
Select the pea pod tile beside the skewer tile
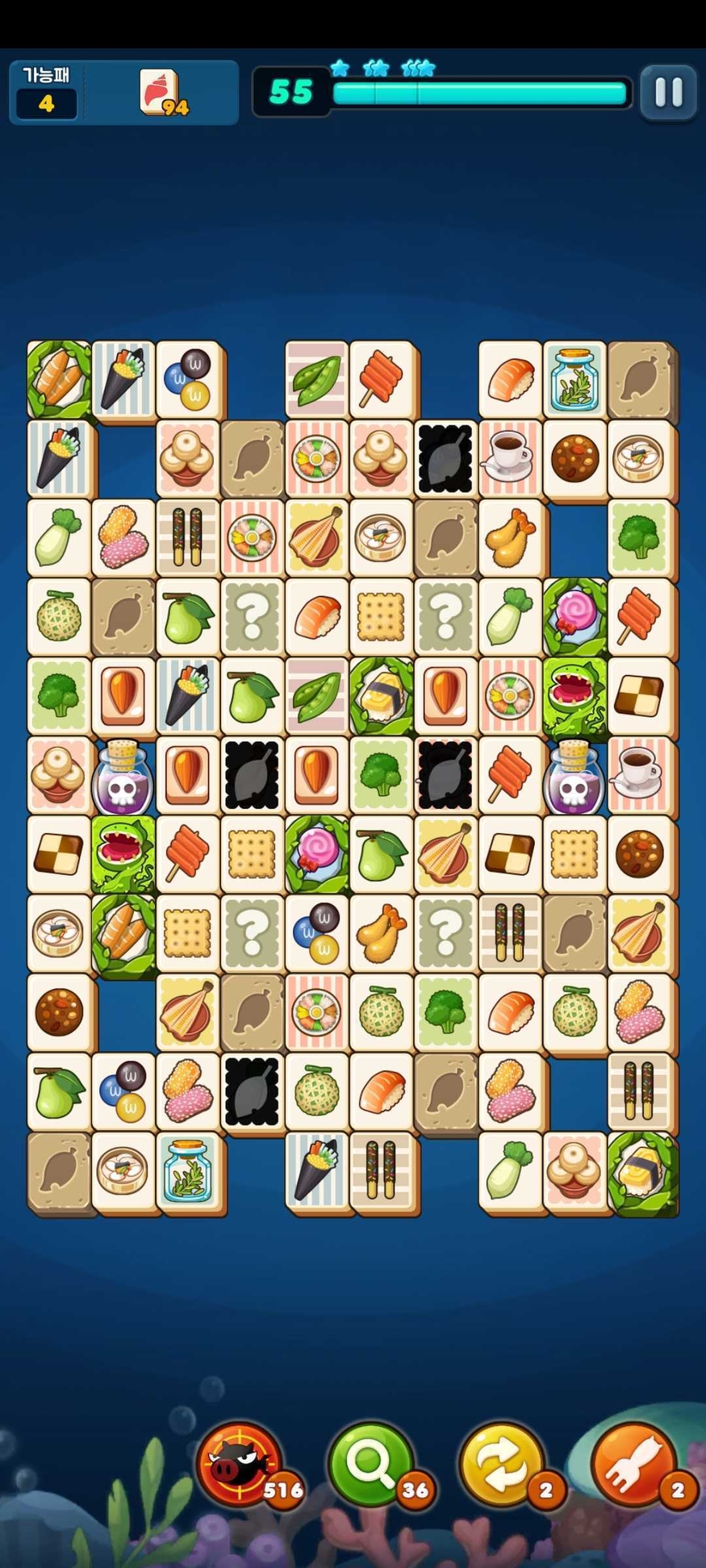[316, 380]
